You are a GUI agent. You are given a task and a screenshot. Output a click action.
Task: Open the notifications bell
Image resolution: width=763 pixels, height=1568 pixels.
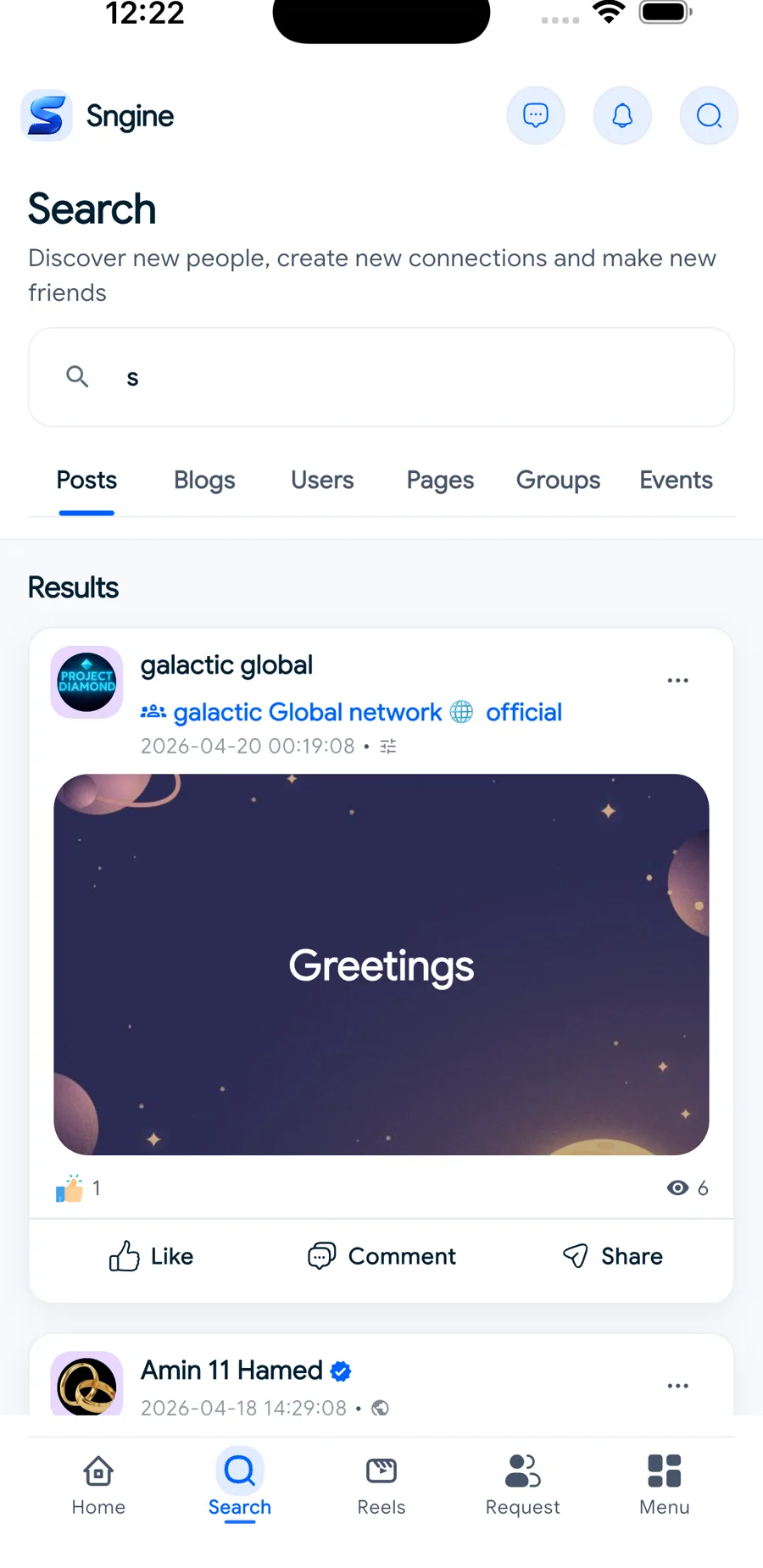pyautogui.click(x=622, y=115)
